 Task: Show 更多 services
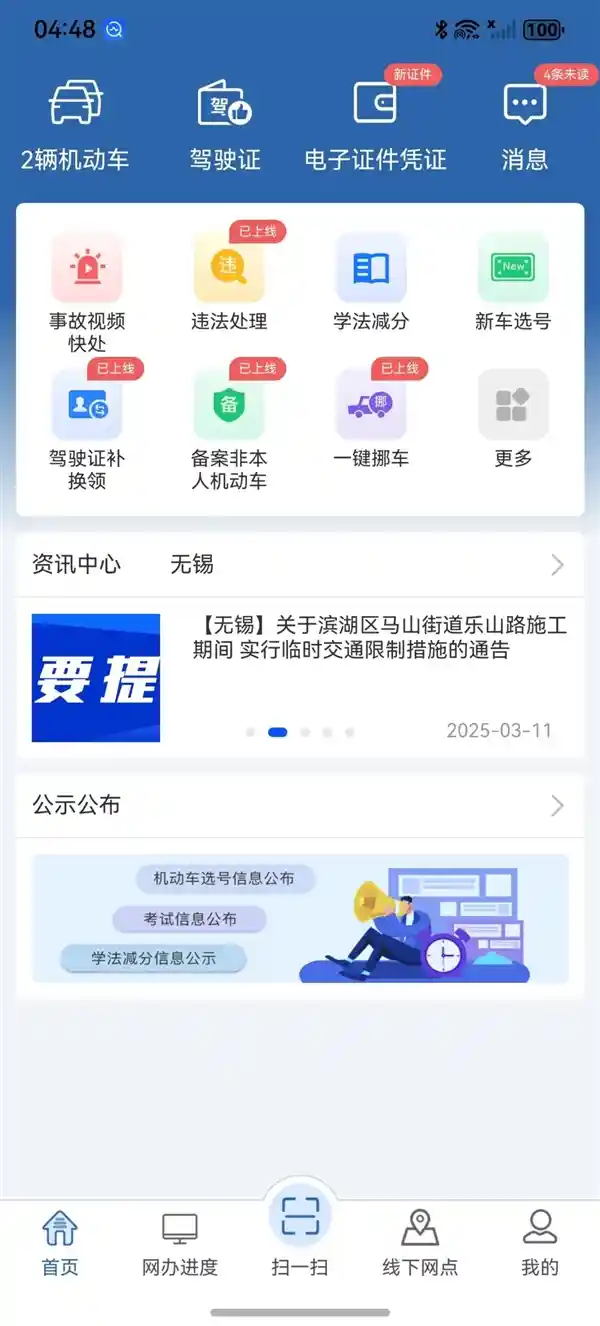pos(513,418)
